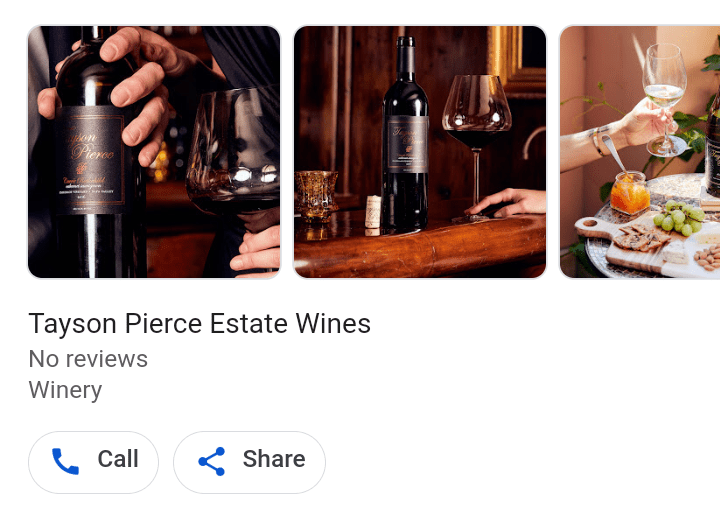Viewport: 720px width, 507px height.
Task: Call Tayson Pierce Estate Wines
Action: tap(94, 461)
